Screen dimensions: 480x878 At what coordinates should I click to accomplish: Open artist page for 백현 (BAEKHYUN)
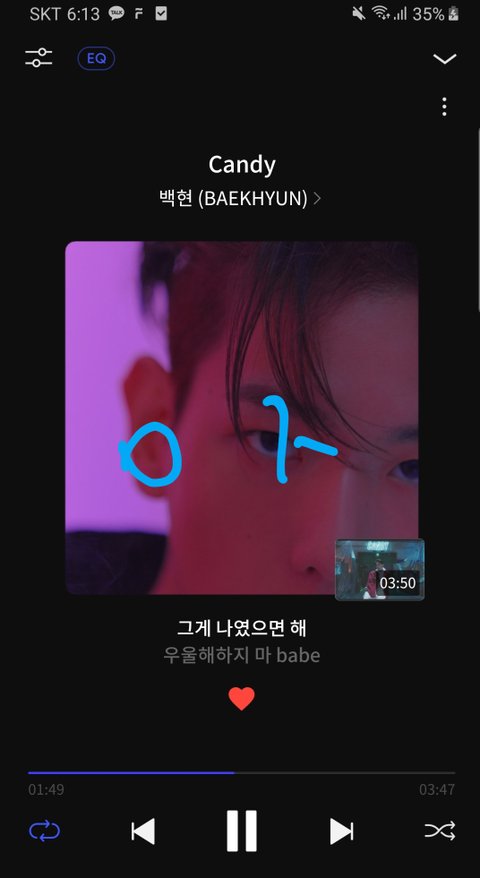click(240, 198)
